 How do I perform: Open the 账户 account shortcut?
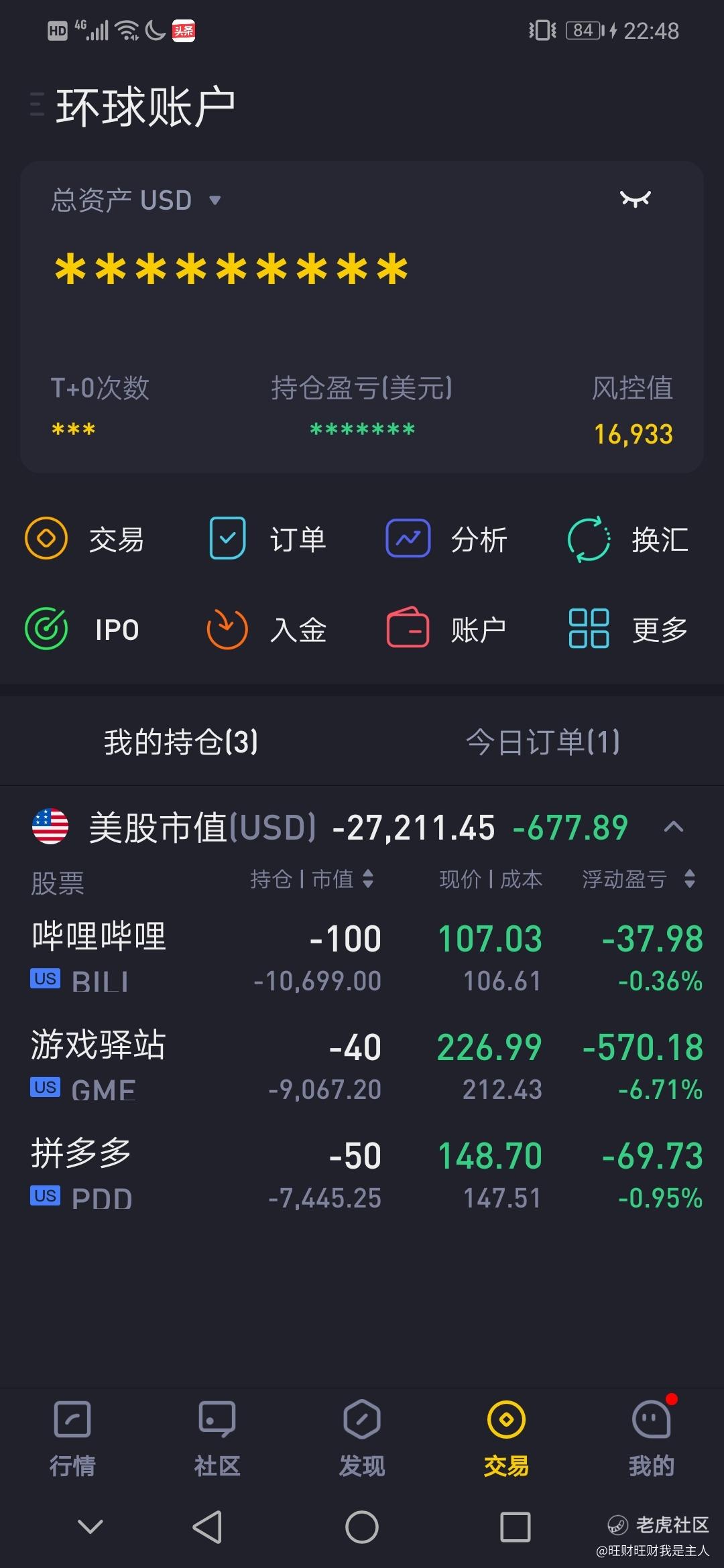pyautogui.click(x=446, y=630)
